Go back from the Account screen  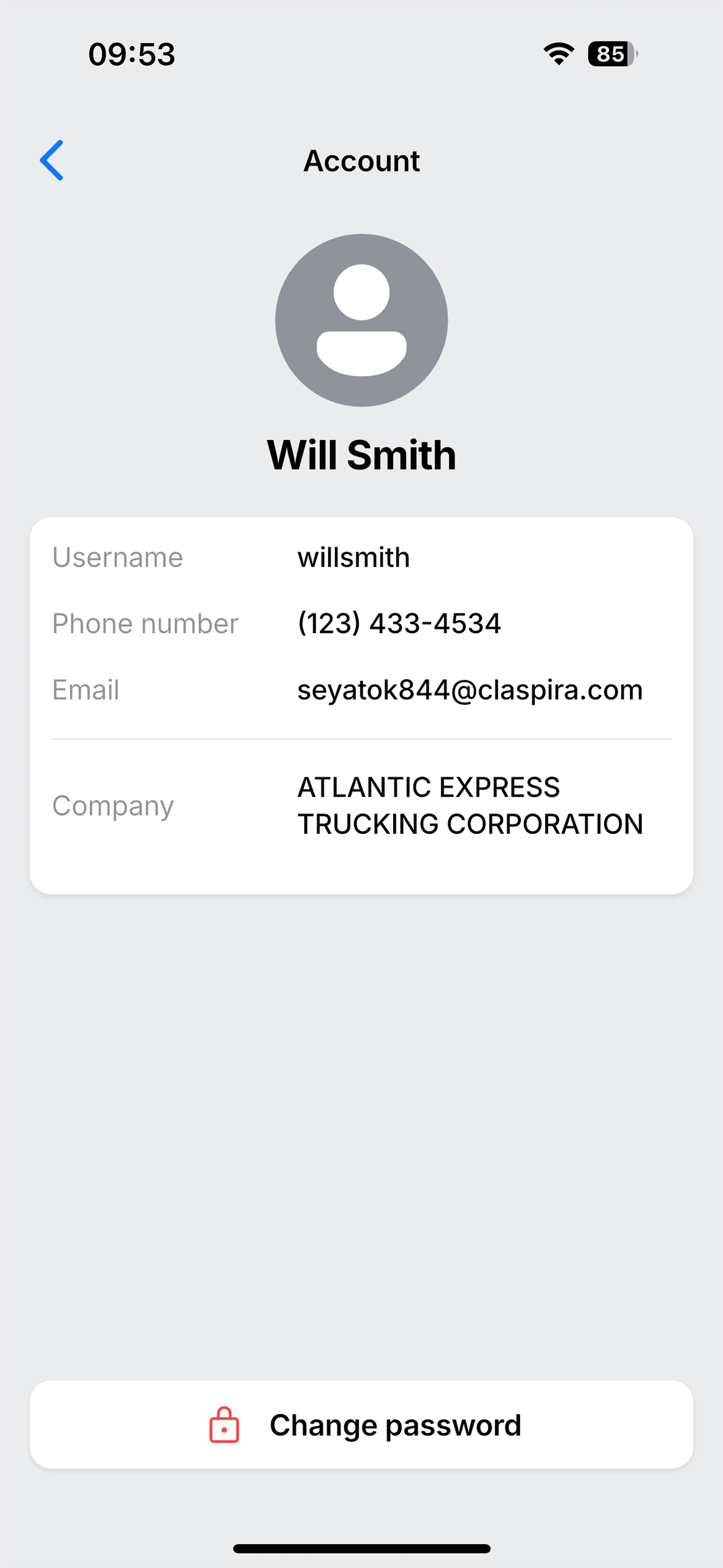pyautogui.click(x=52, y=160)
